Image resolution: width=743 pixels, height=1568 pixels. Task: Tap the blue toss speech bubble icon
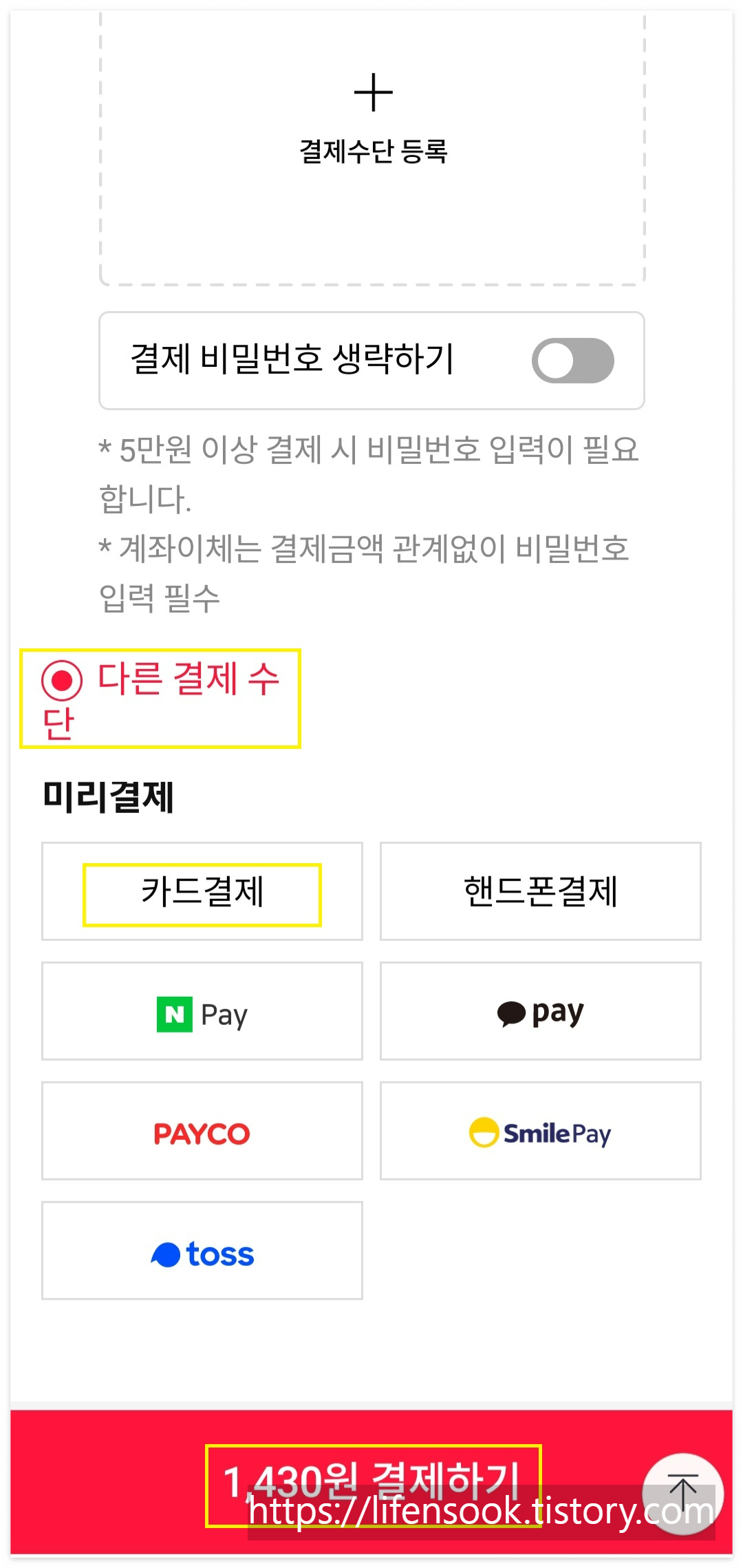[166, 1252]
